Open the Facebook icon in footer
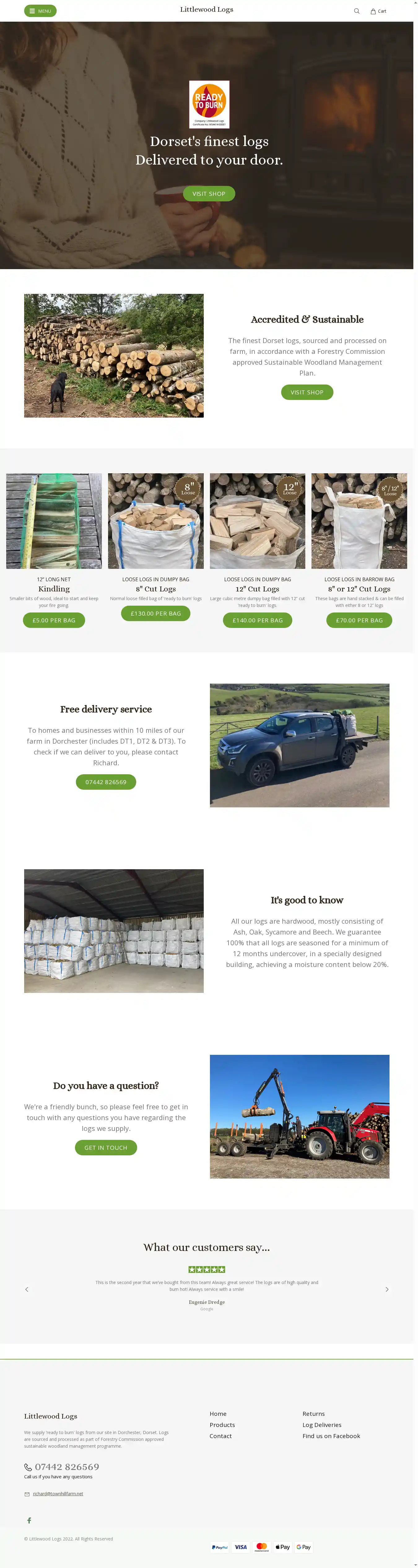This screenshot has height=1568, width=418. click(28, 1520)
